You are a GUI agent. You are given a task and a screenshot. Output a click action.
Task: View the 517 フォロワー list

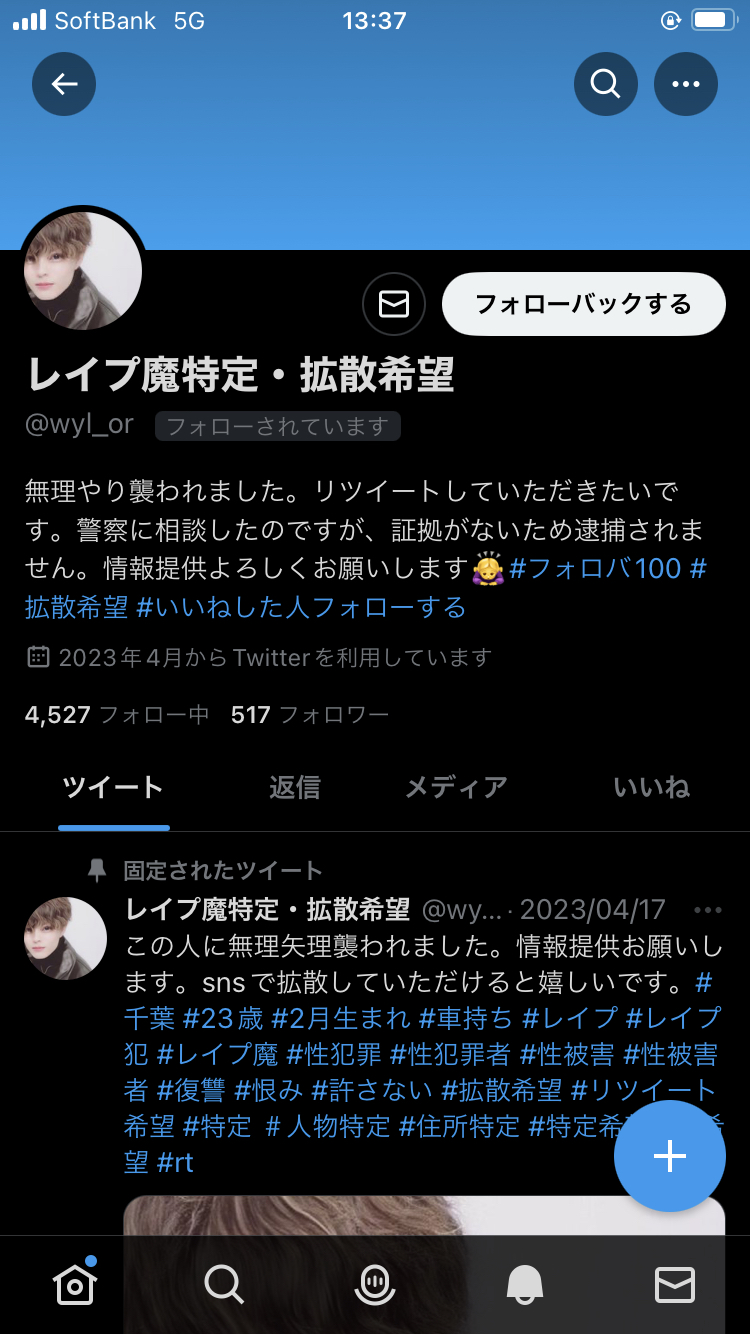tap(309, 715)
